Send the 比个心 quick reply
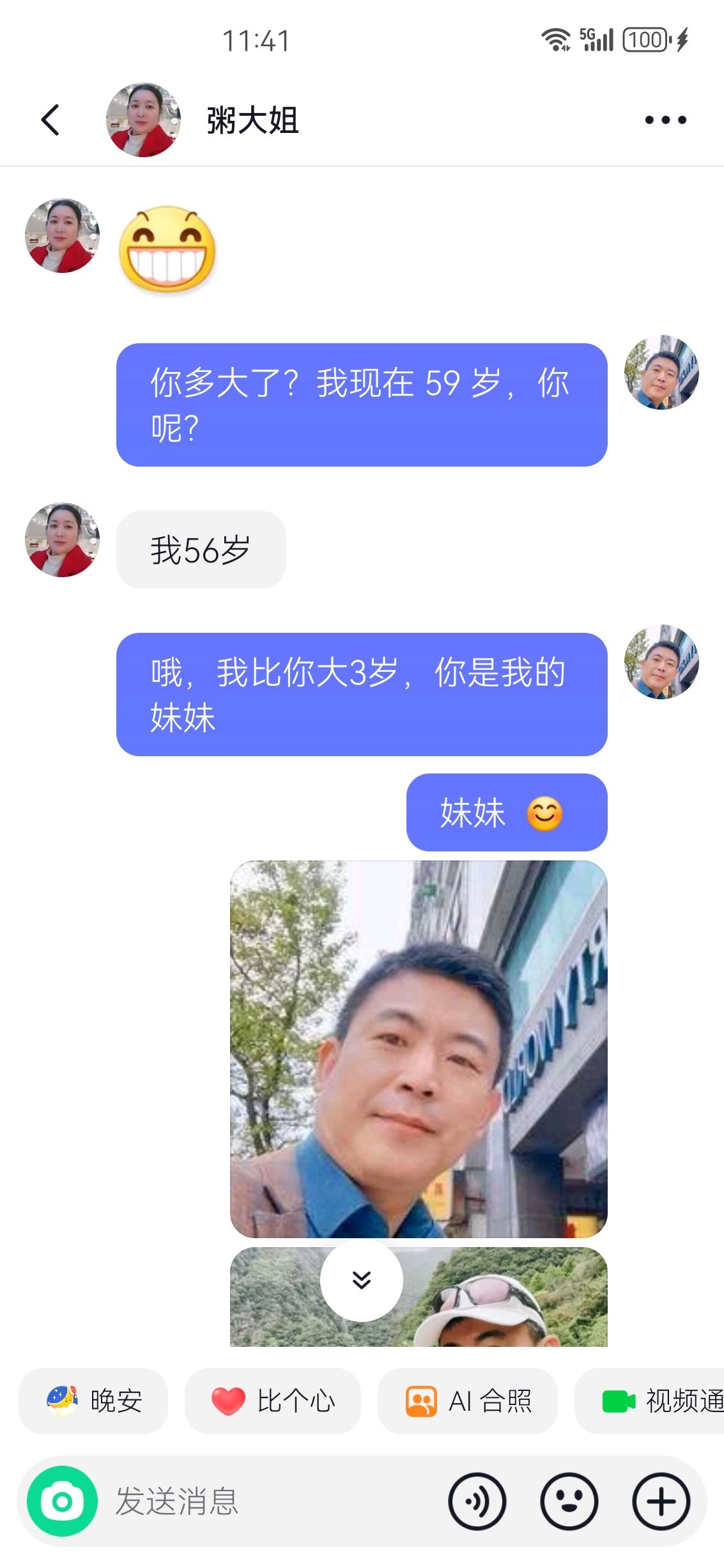The image size is (724, 1568). (273, 1401)
